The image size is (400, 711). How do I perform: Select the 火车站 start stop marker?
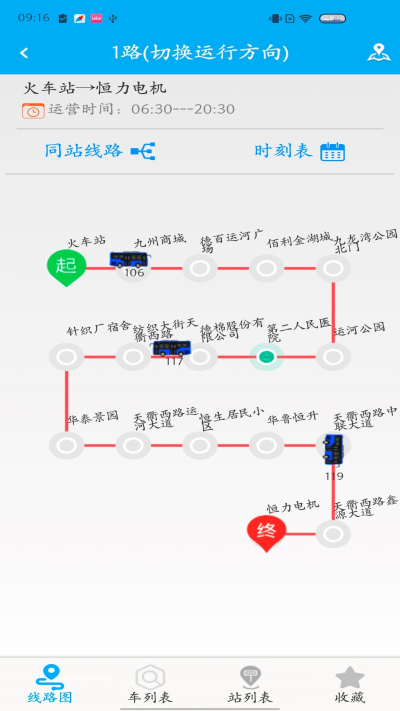pyautogui.click(x=66, y=268)
